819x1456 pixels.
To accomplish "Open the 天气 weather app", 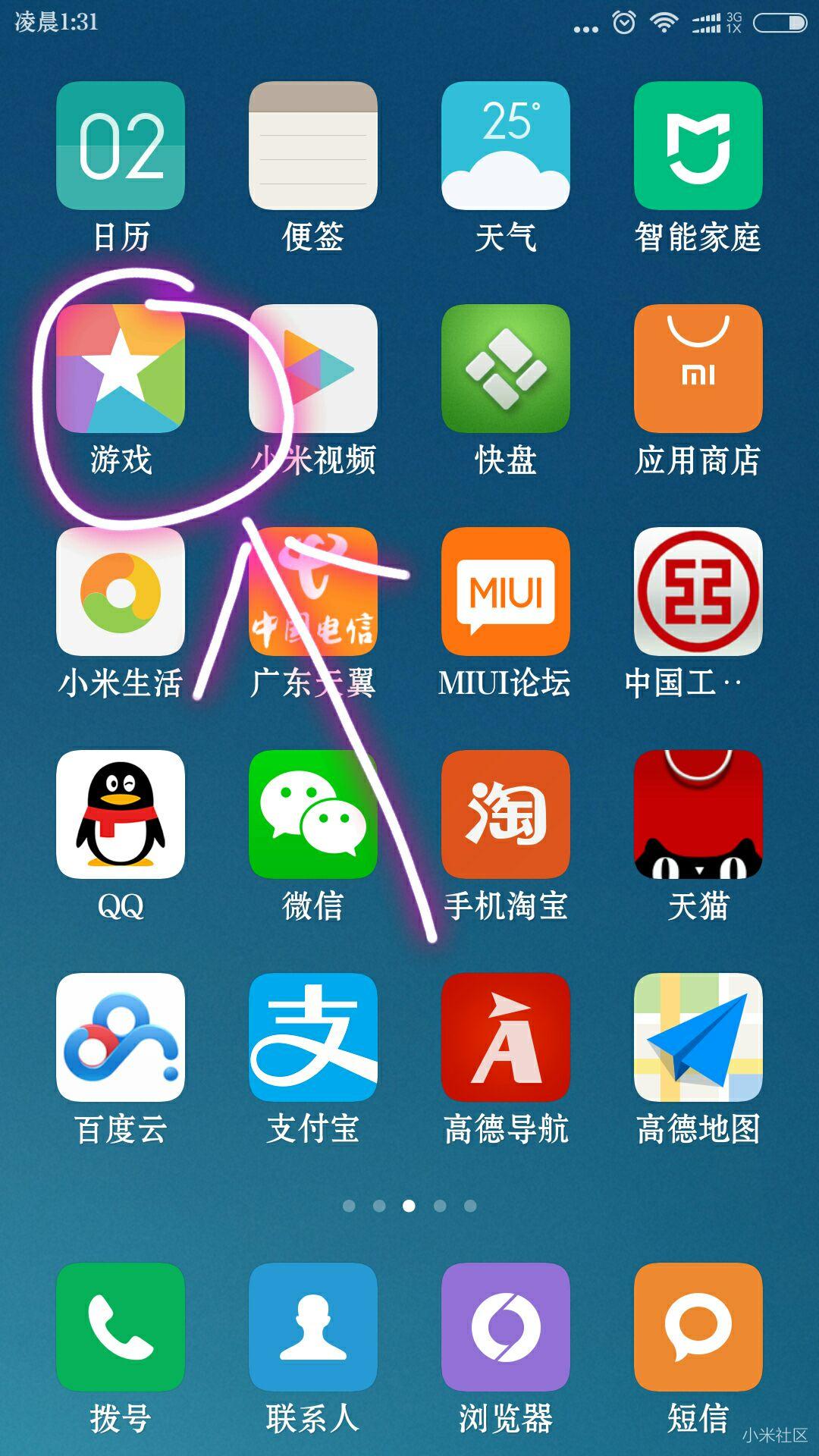I will pos(506,146).
